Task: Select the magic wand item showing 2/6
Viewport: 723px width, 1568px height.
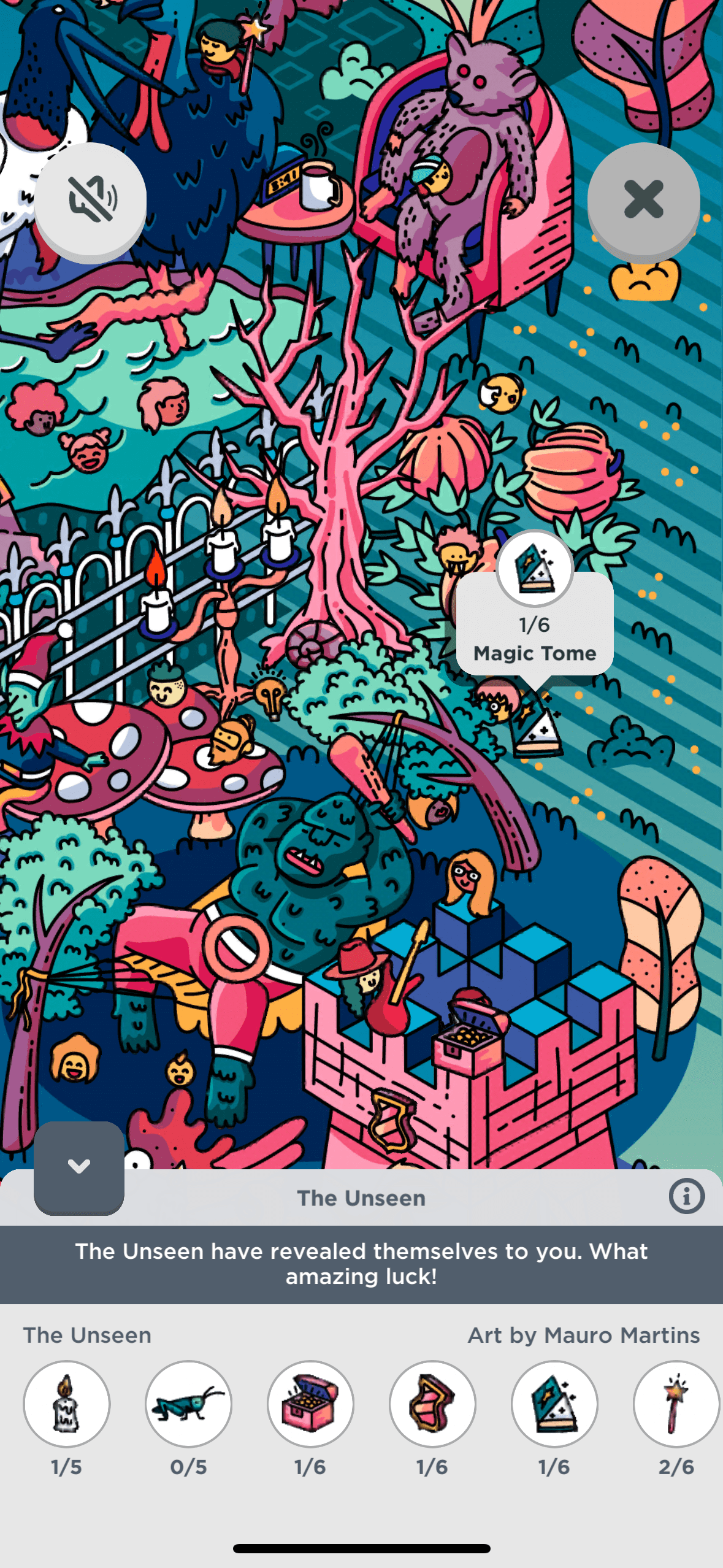Action: (x=676, y=1404)
